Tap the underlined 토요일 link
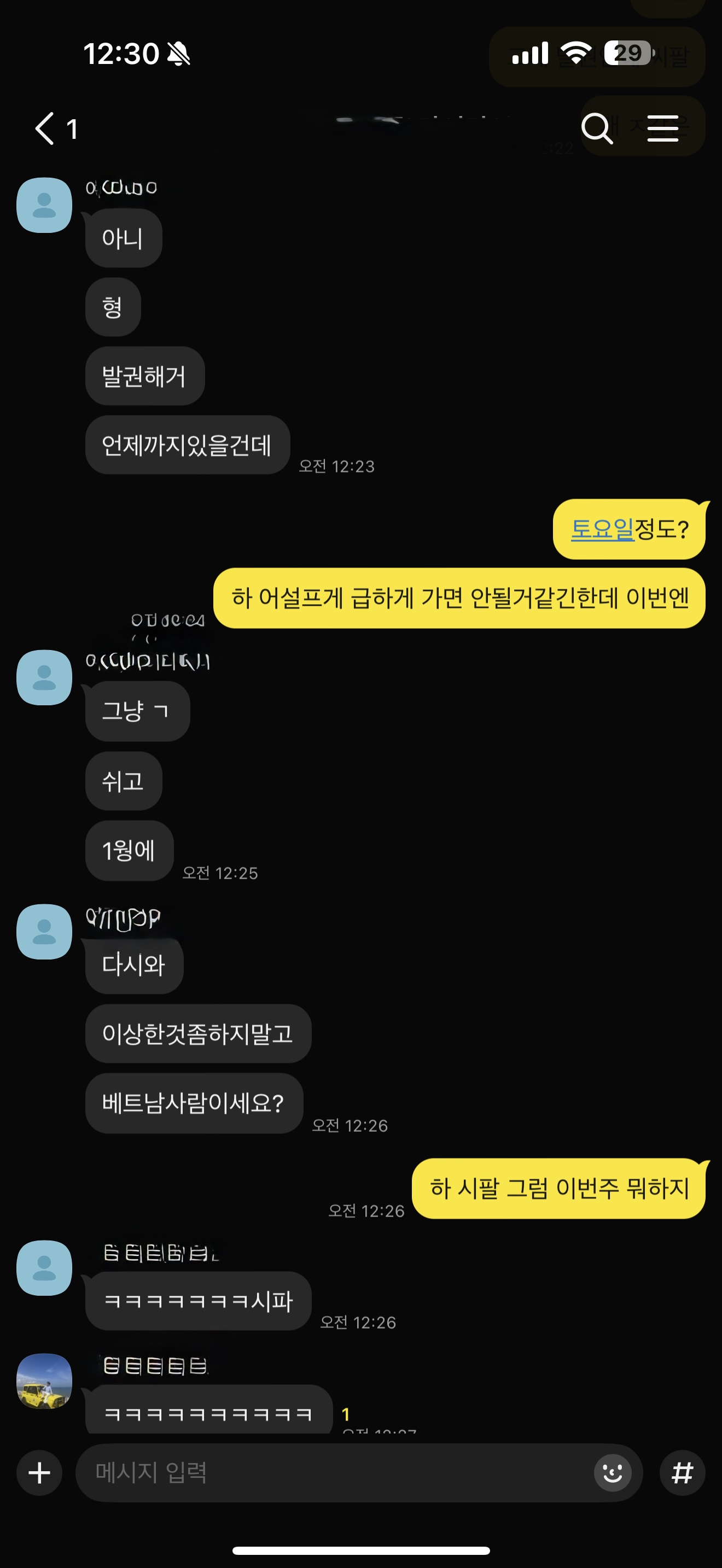The width and height of the screenshot is (722, 1568). pyautogui.click(x=602, y=529)
